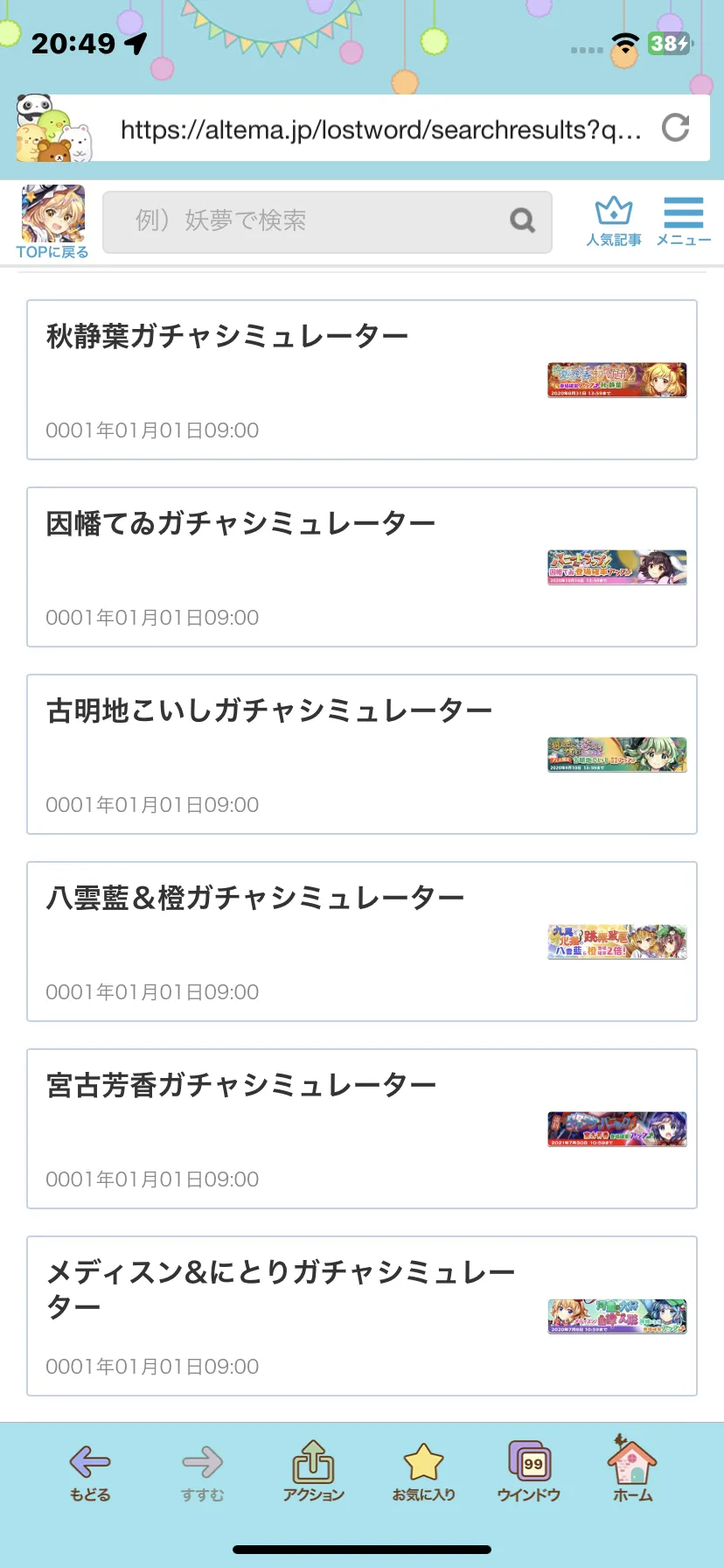Screen dimensions: 724x1568
Task: Return to TOP via the TOPに戻る icon
Action: pos(52,222)
